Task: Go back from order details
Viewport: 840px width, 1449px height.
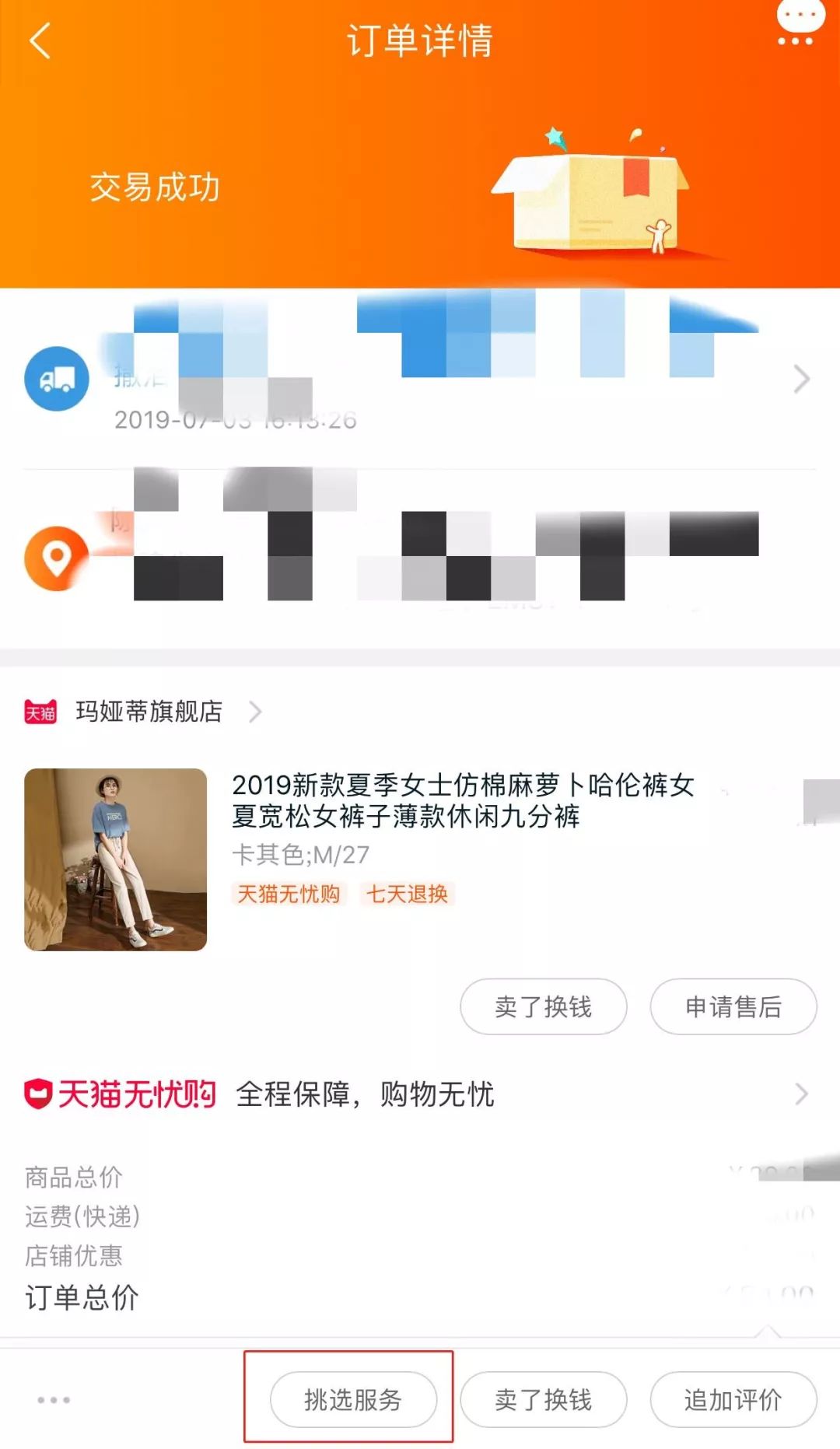Action: pos(40,40)
